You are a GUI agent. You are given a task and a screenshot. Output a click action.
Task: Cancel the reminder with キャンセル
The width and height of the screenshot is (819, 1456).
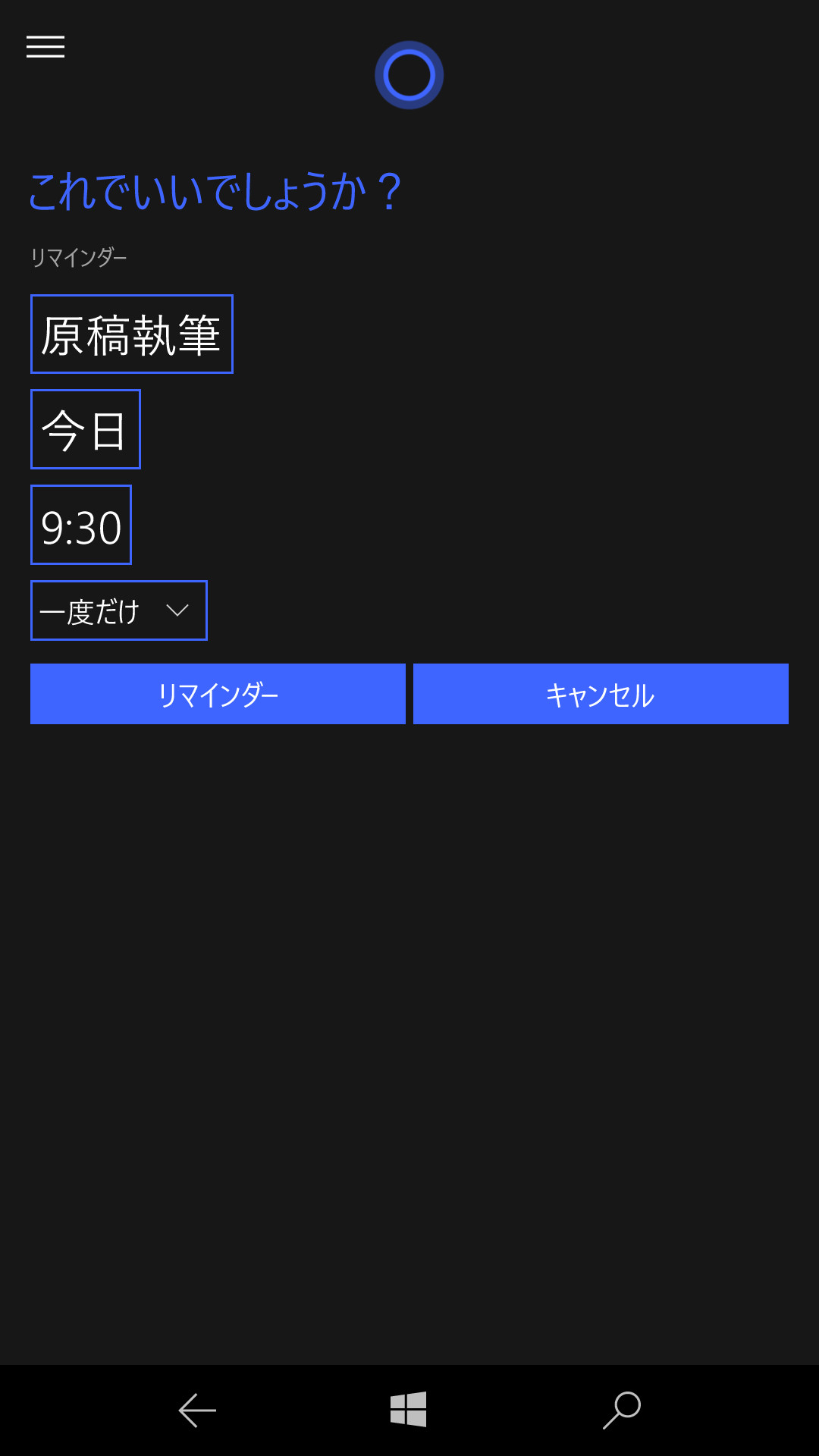pos(600,694)
